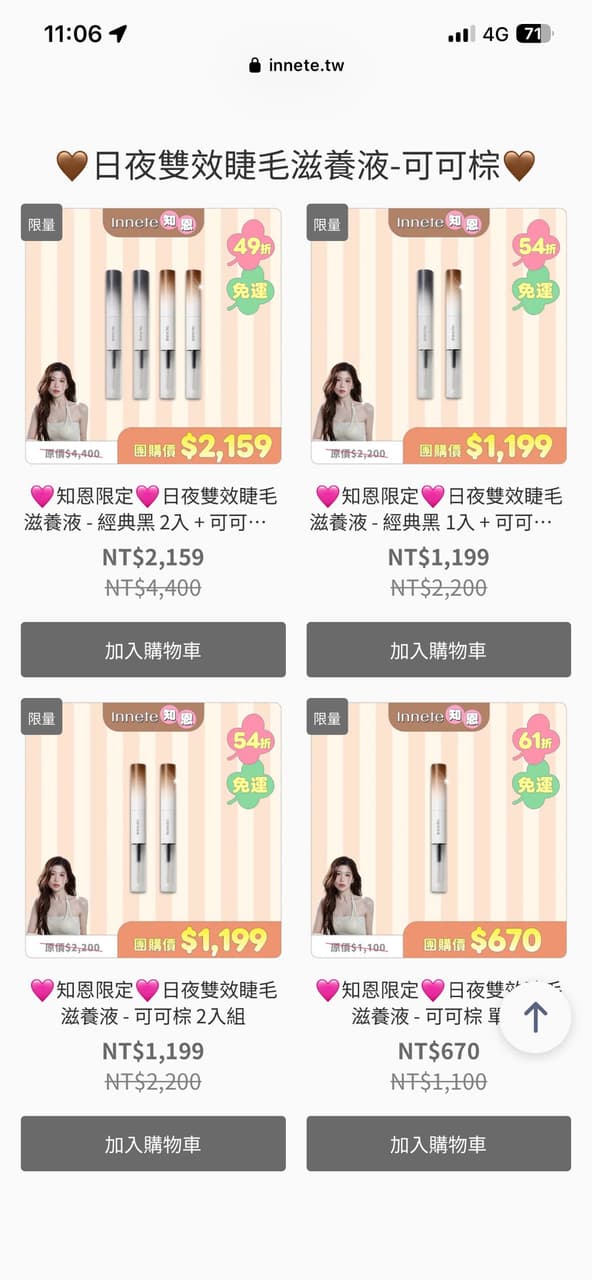This screenshot has height=1280, width=592.
Task: Add the NT$670 item to cart
Action: pyautogui.click(x=438, y=1144)
